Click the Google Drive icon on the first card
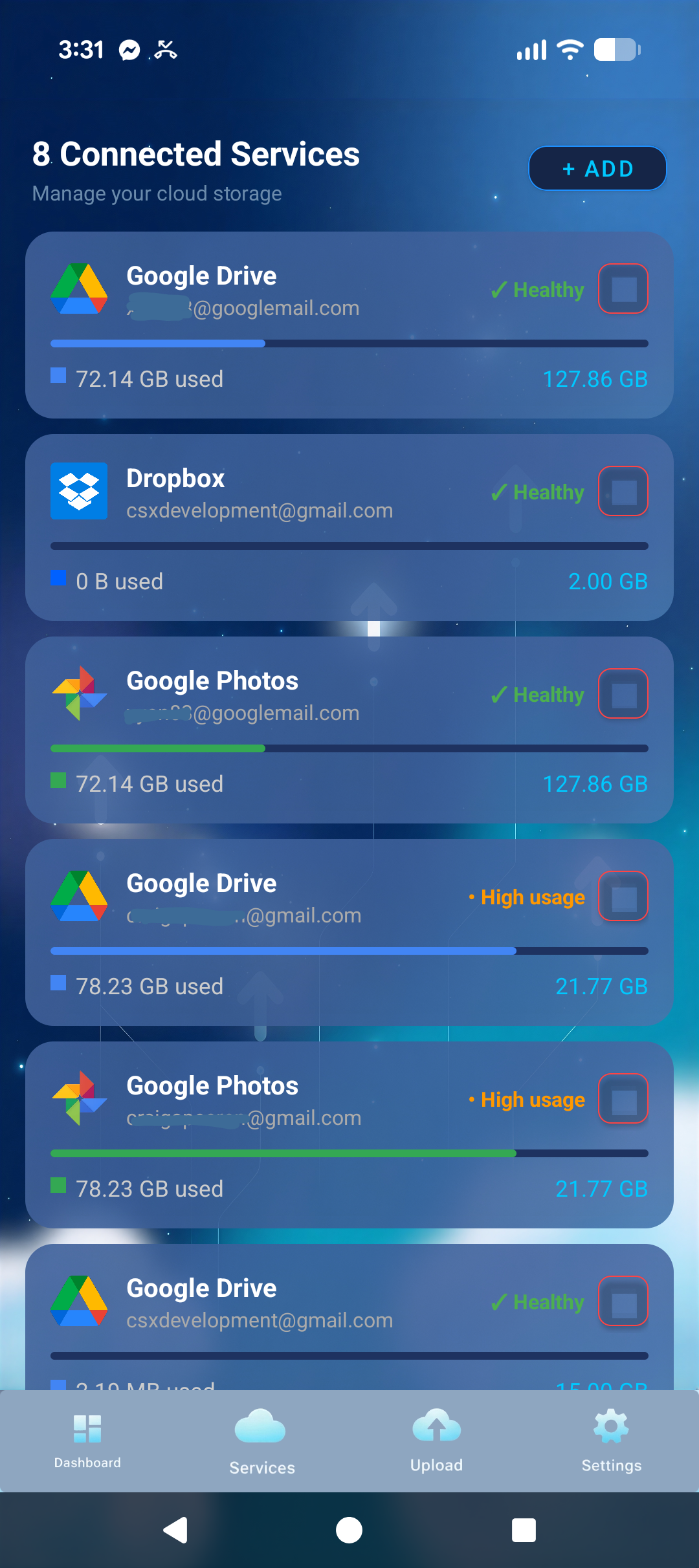This screenshot has height=1568, width=699. [78, 289]
